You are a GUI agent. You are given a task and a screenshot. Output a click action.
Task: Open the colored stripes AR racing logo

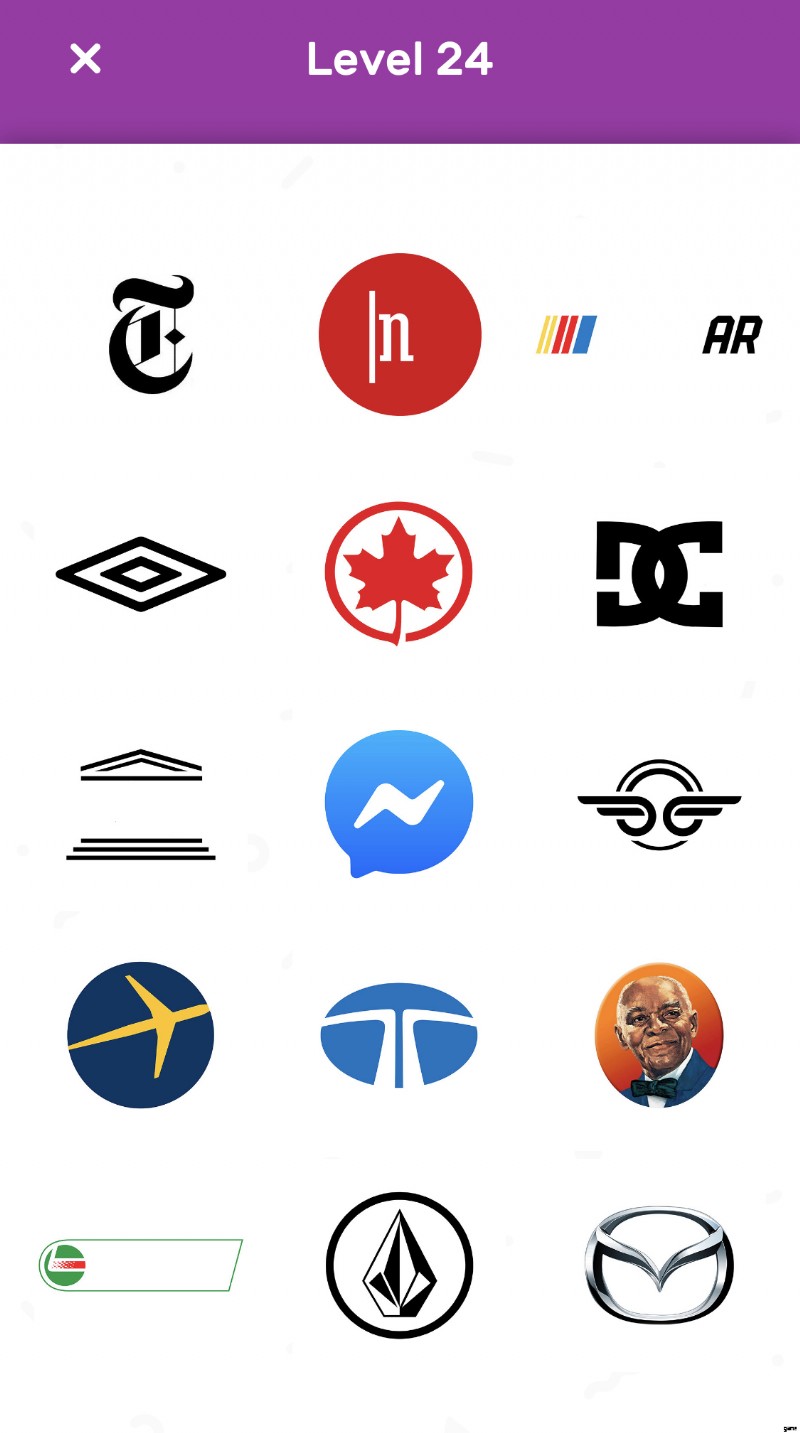coord(650,335)
